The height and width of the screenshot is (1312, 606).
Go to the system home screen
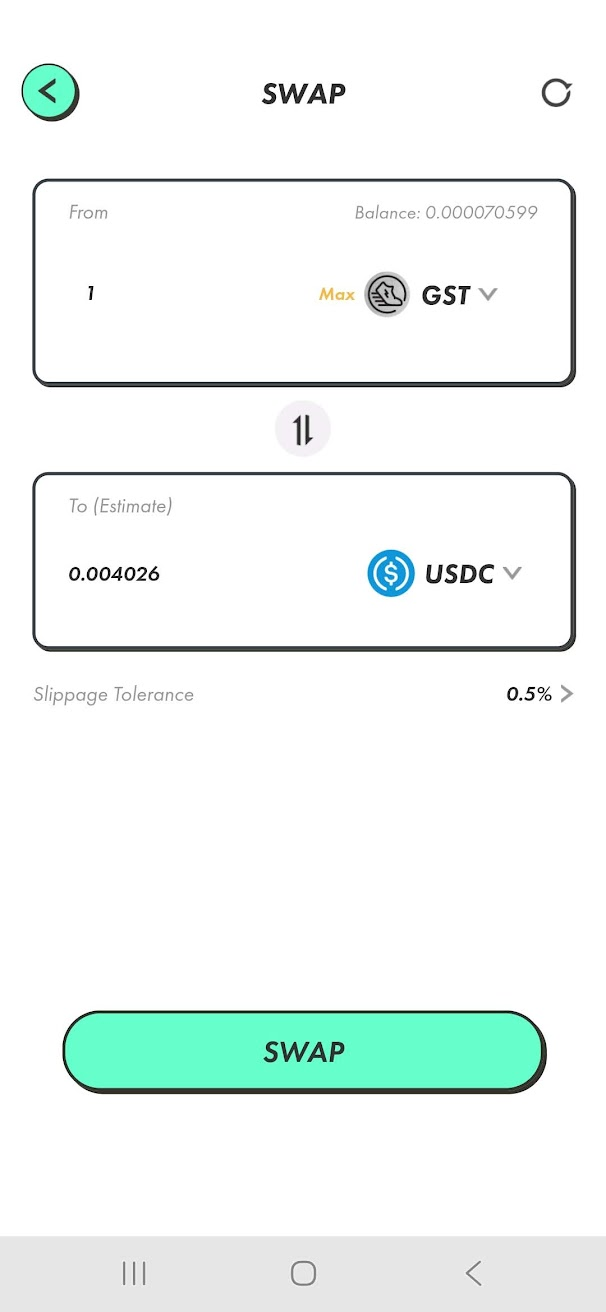303,1273
